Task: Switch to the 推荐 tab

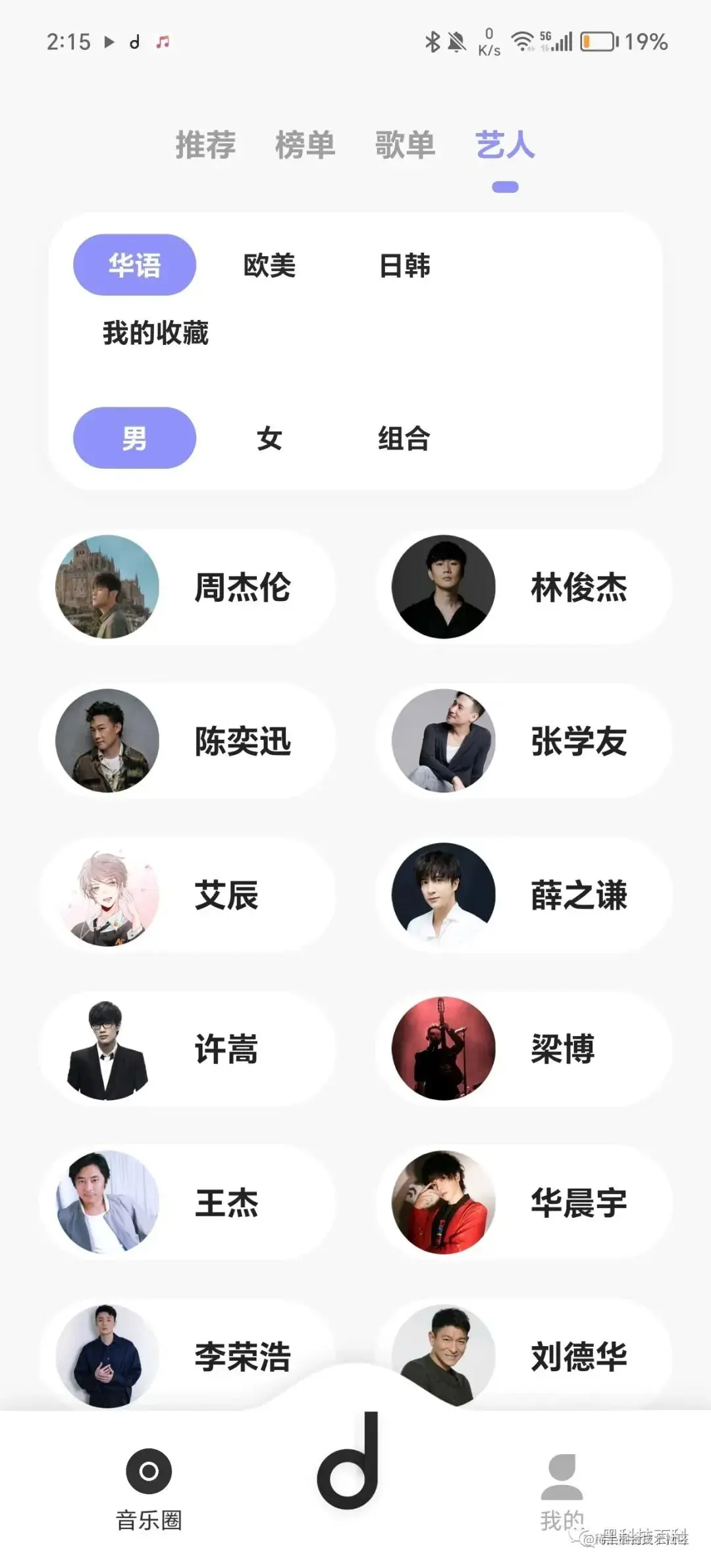Action: pyautogui.click(x=205, y=145)
